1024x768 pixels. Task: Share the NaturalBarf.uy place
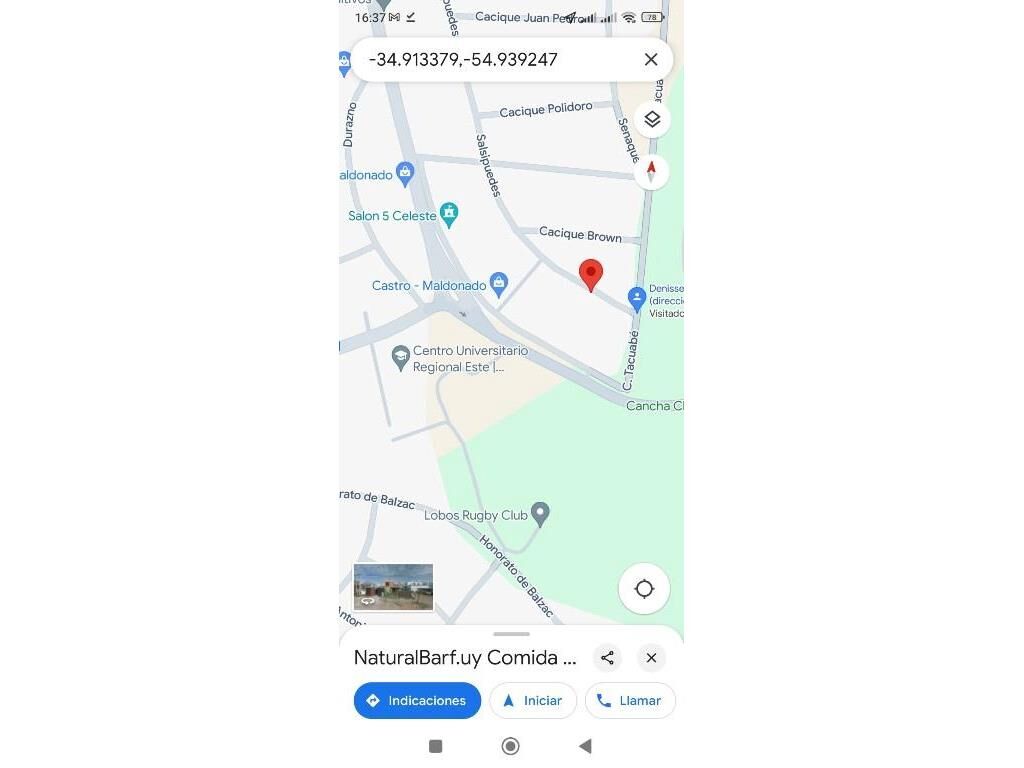(607, 658)
